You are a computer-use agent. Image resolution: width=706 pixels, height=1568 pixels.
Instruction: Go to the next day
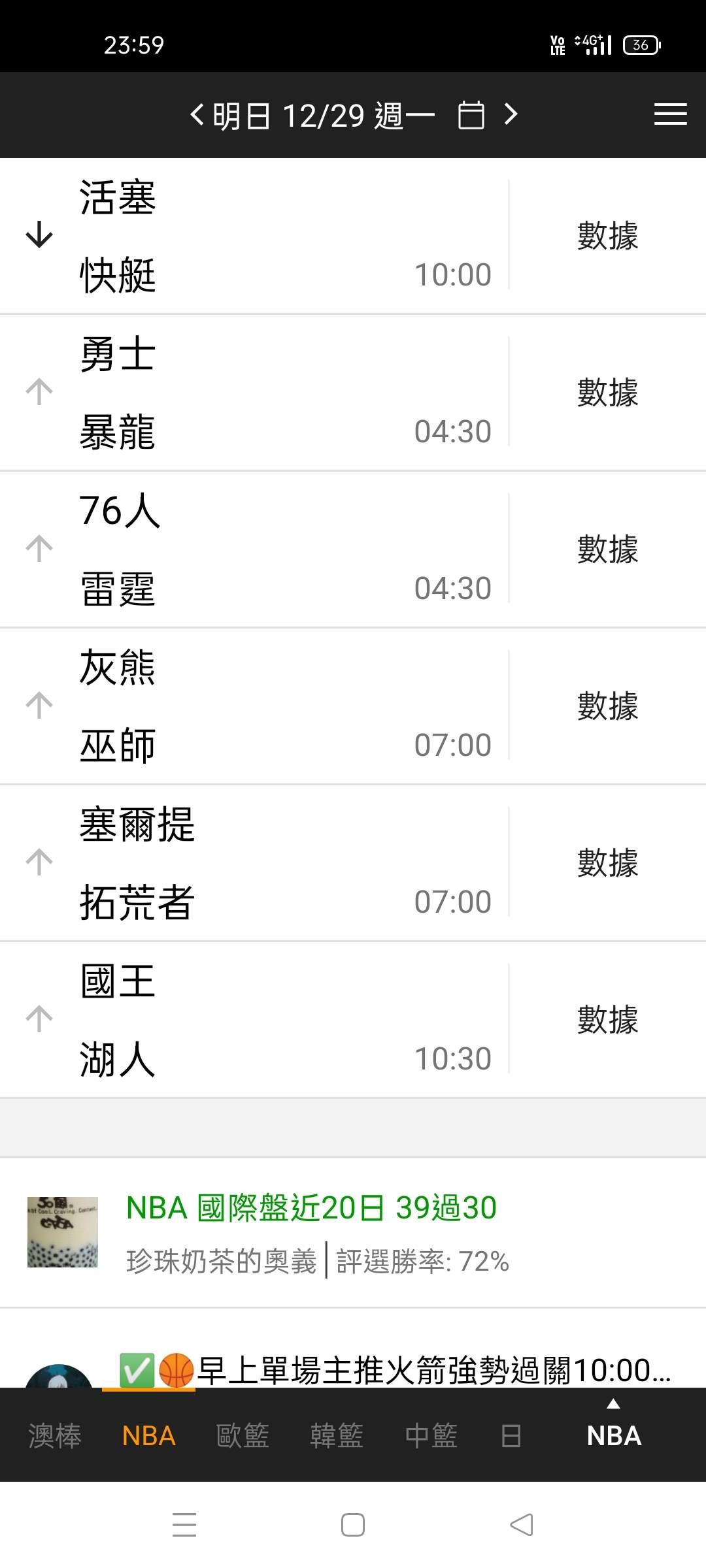pos(511,115)
